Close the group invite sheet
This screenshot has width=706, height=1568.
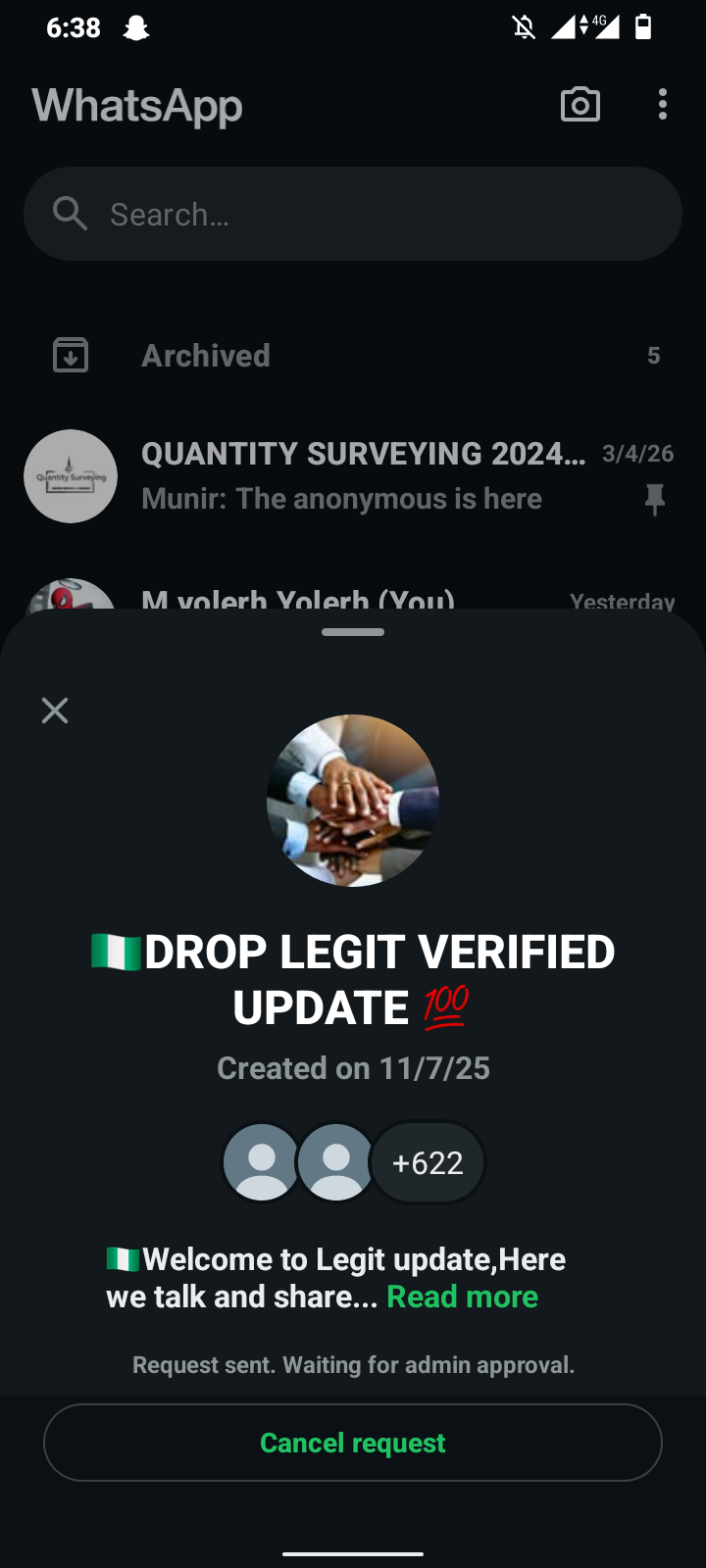point(55,710)
